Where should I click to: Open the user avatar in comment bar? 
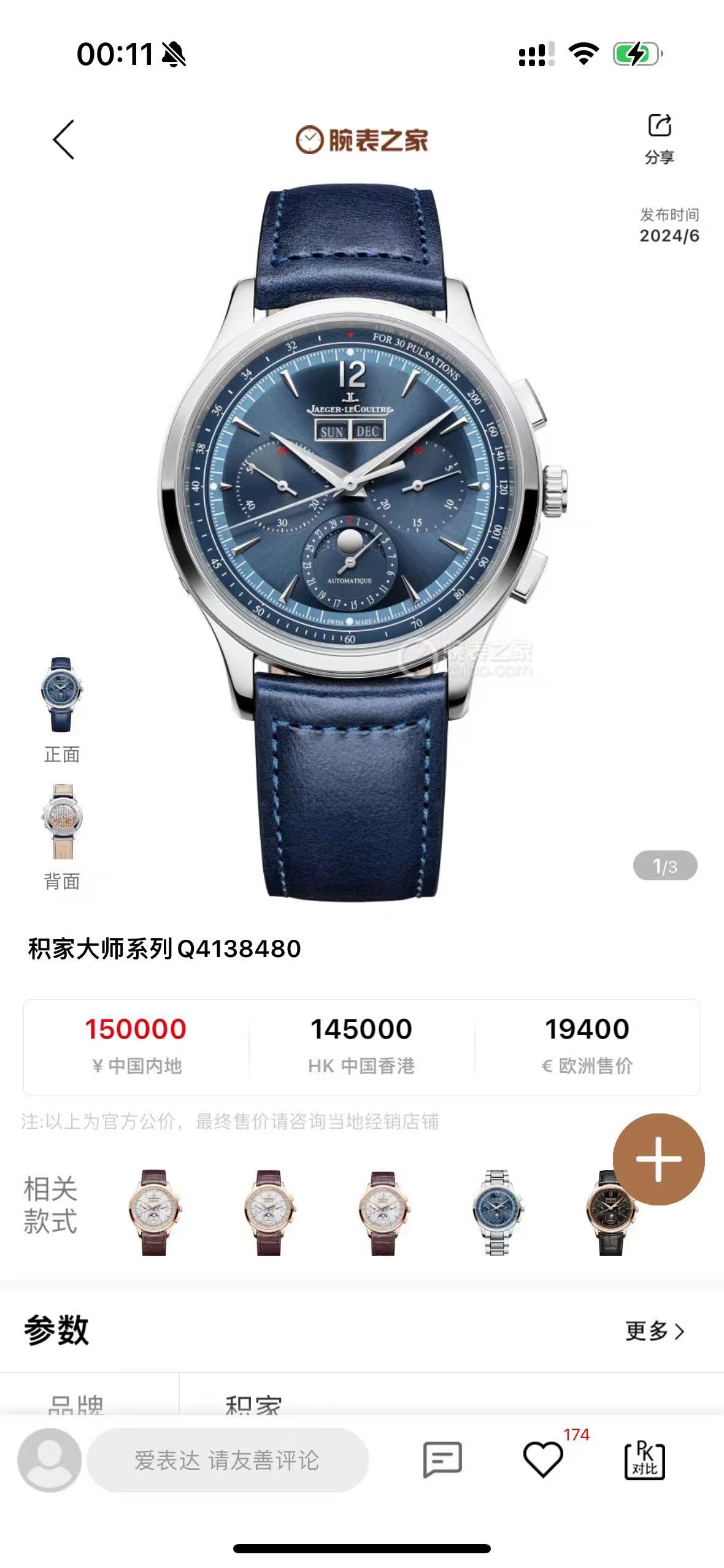click(49, 1461)
